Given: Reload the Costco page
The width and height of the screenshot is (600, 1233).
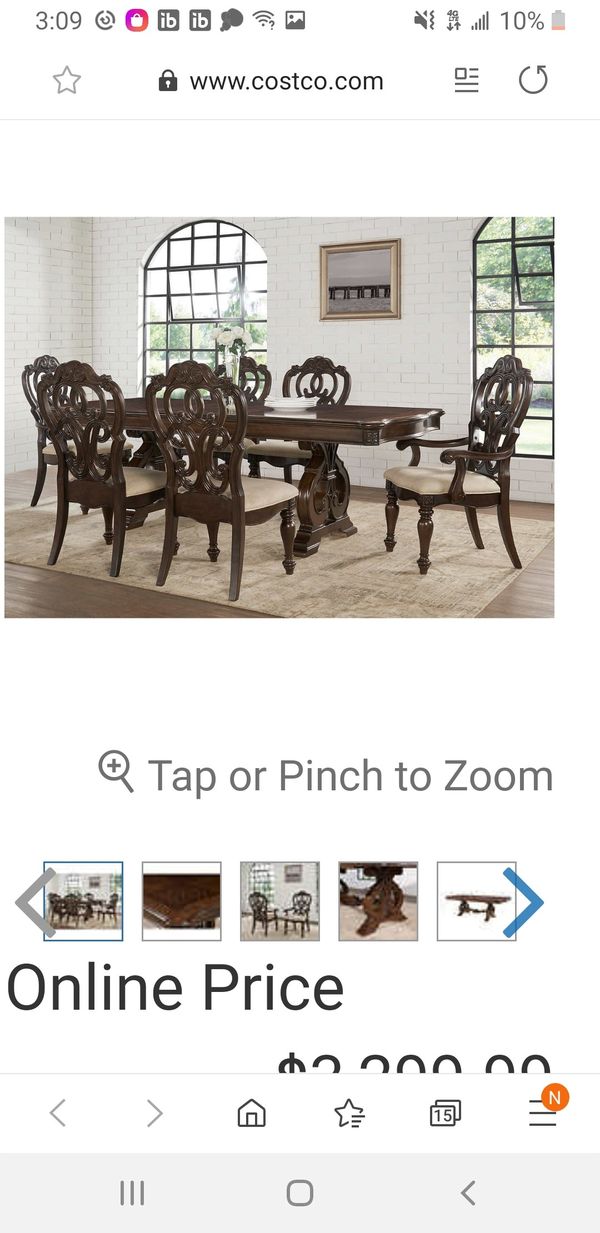Looking at the screenshot, I should click(x=533, y=80).
